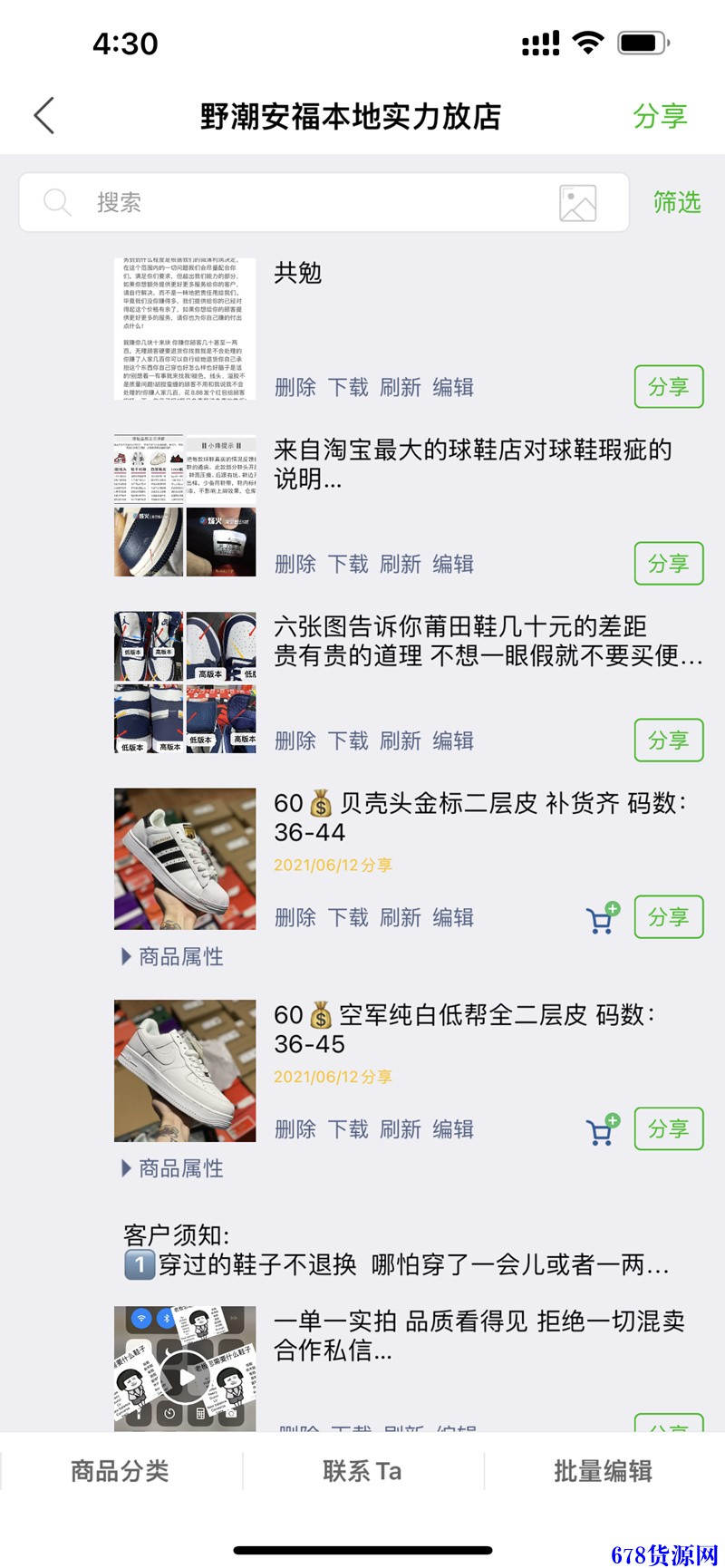This screenshot has width=725, height=1568.
Task: Share the 空军纯白低帮全二层皮 listing
Action: [668, 1129]
